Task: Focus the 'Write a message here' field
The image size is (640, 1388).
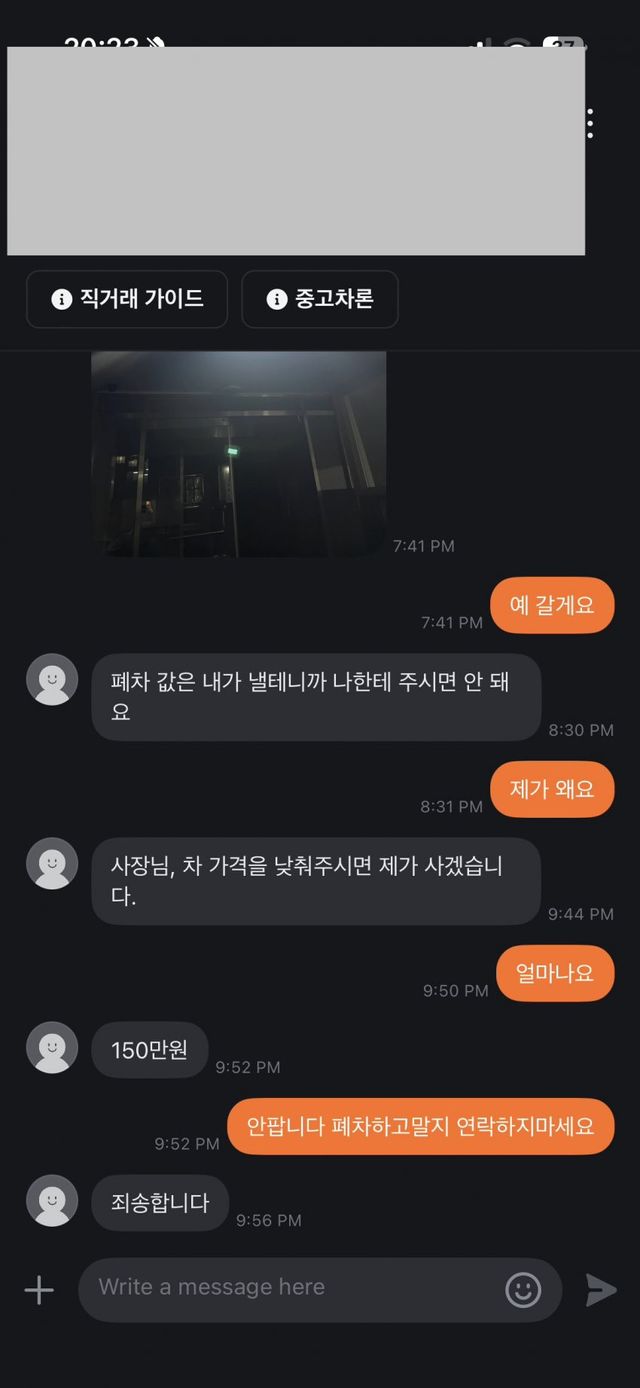Action: tap(290, 1288)
